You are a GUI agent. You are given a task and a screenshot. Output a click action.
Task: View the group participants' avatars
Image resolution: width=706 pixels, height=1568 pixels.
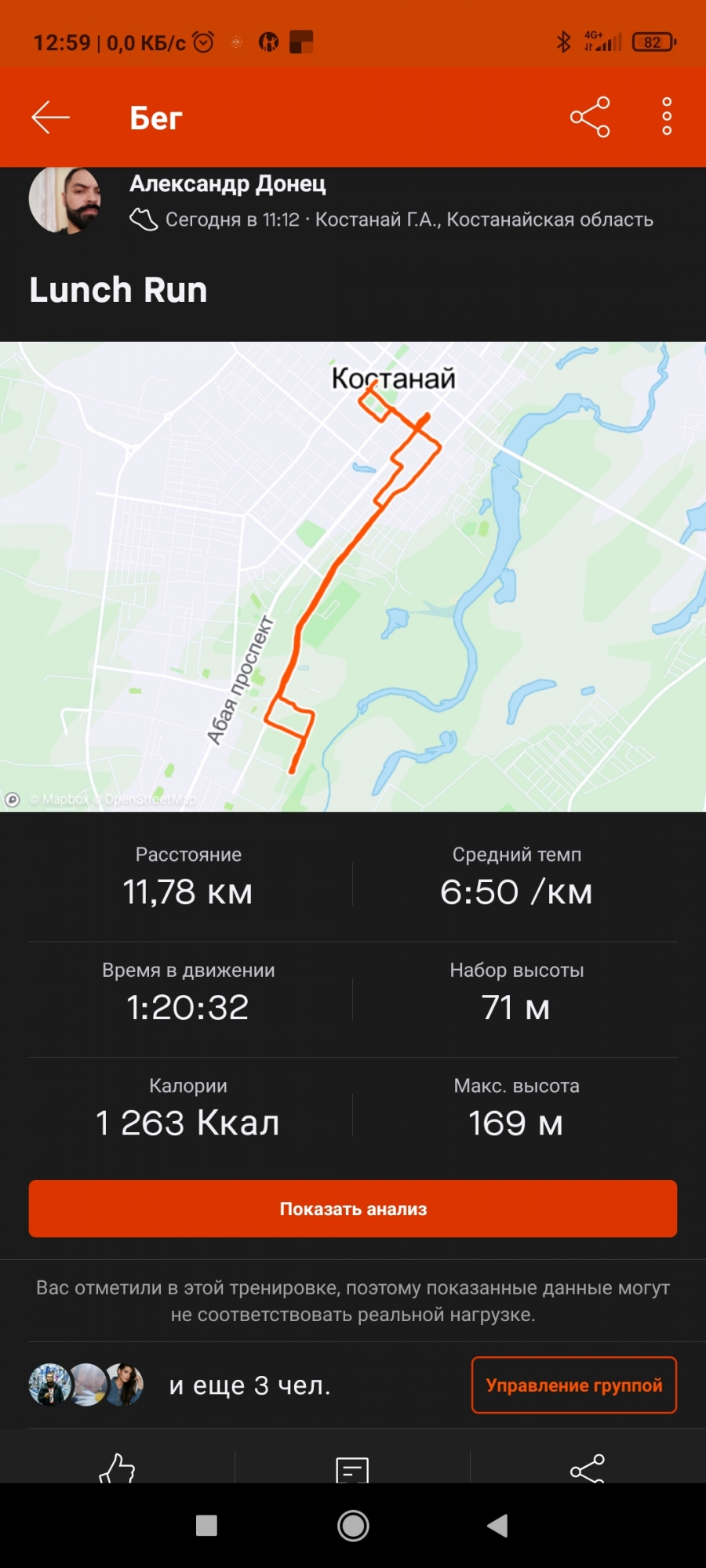[x=86, y=1385]
